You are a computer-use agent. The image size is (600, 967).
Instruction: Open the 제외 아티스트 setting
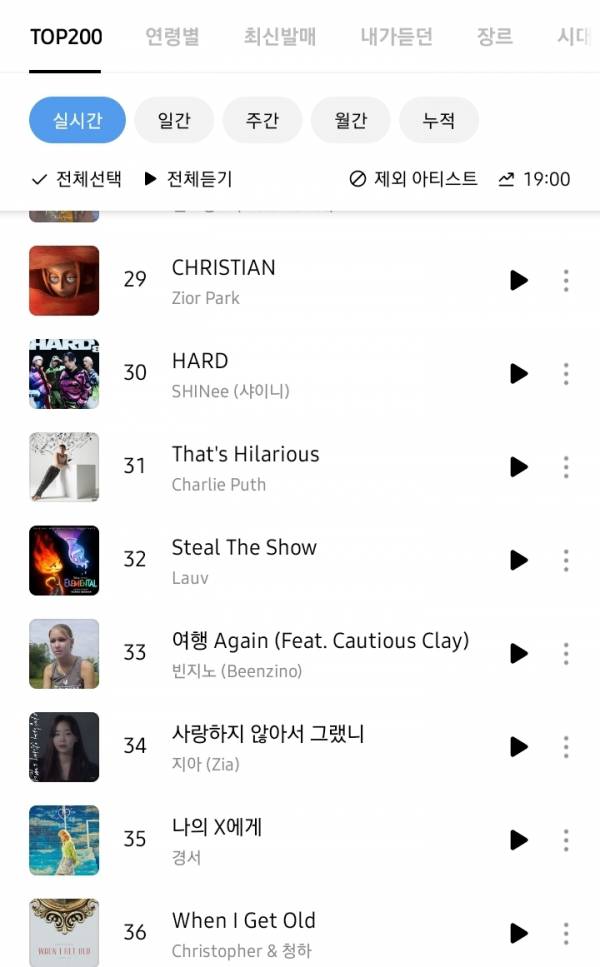click(x=413, y=179)
